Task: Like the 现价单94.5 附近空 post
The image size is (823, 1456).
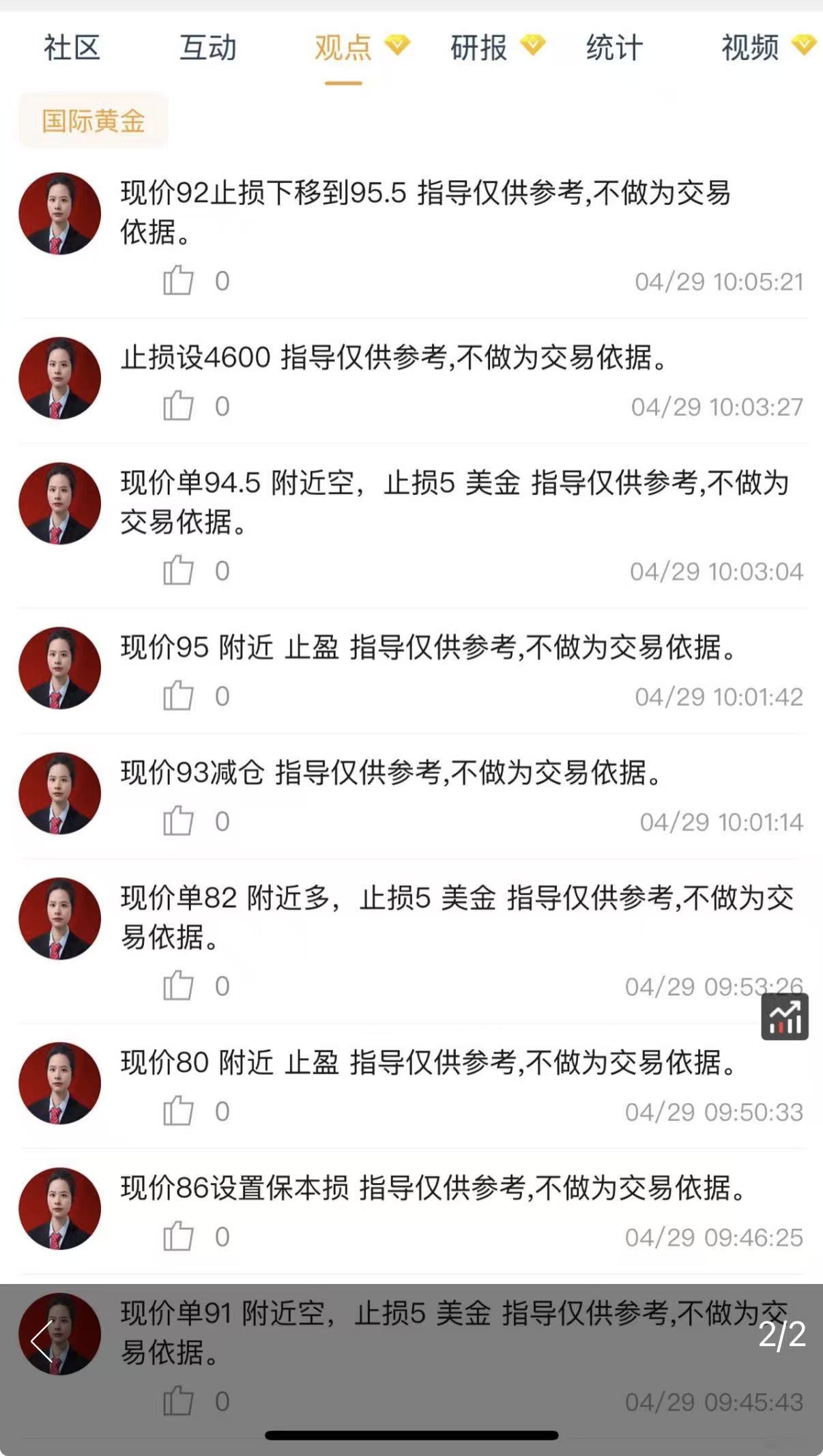Action: click(x=178, y=571)
